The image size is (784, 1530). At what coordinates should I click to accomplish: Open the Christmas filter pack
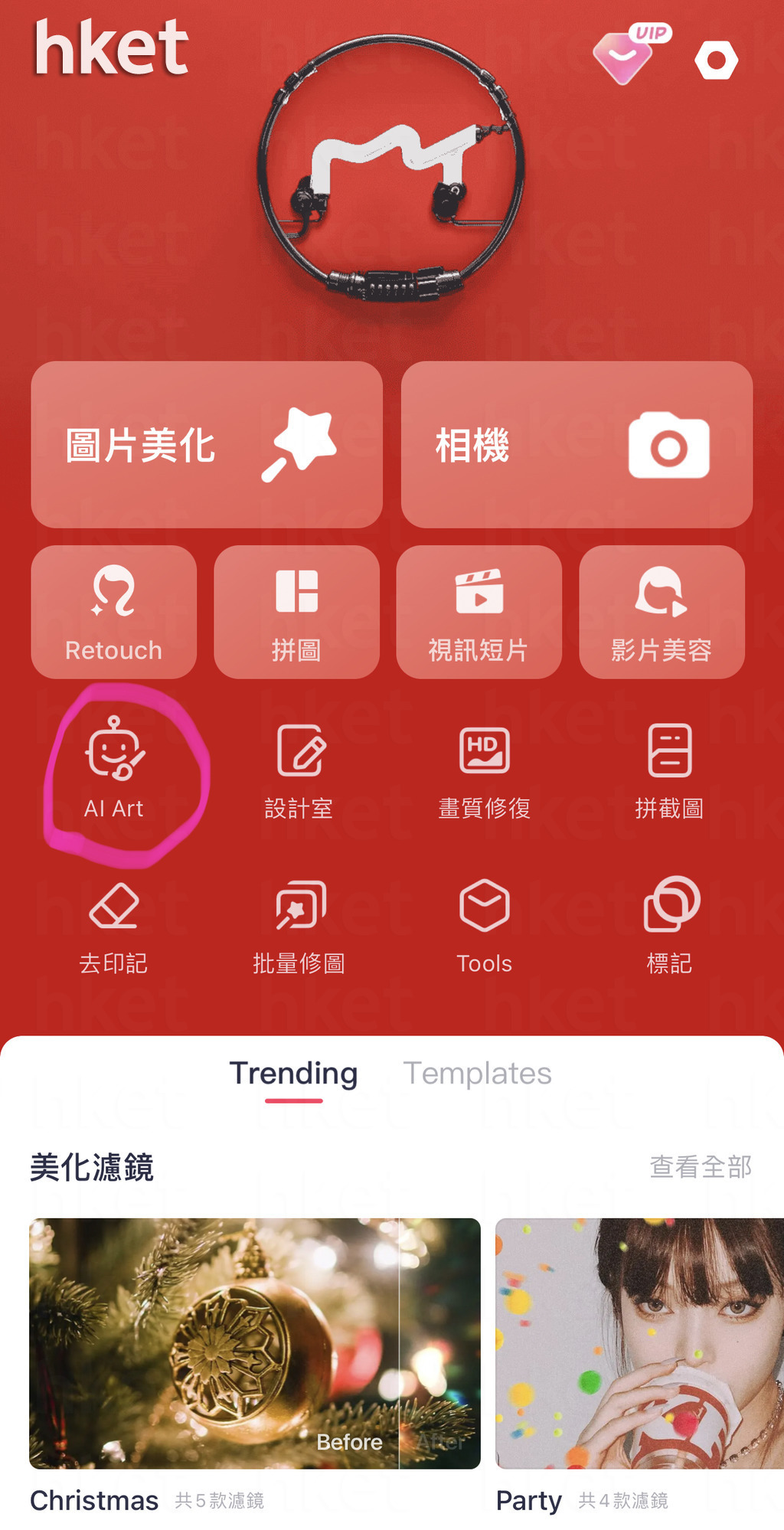[254, 1343]
